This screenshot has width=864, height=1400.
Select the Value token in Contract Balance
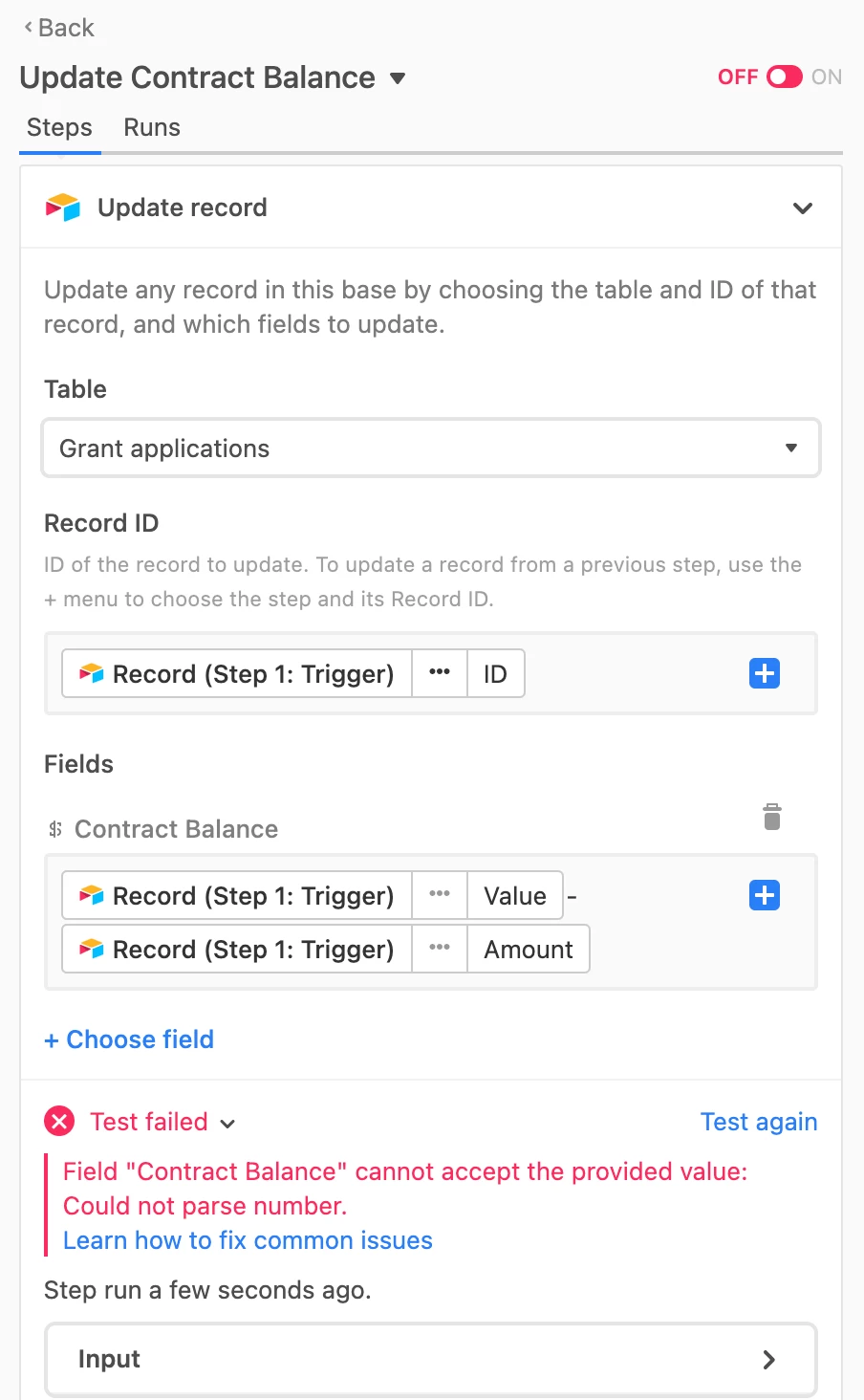click(515, 895)
